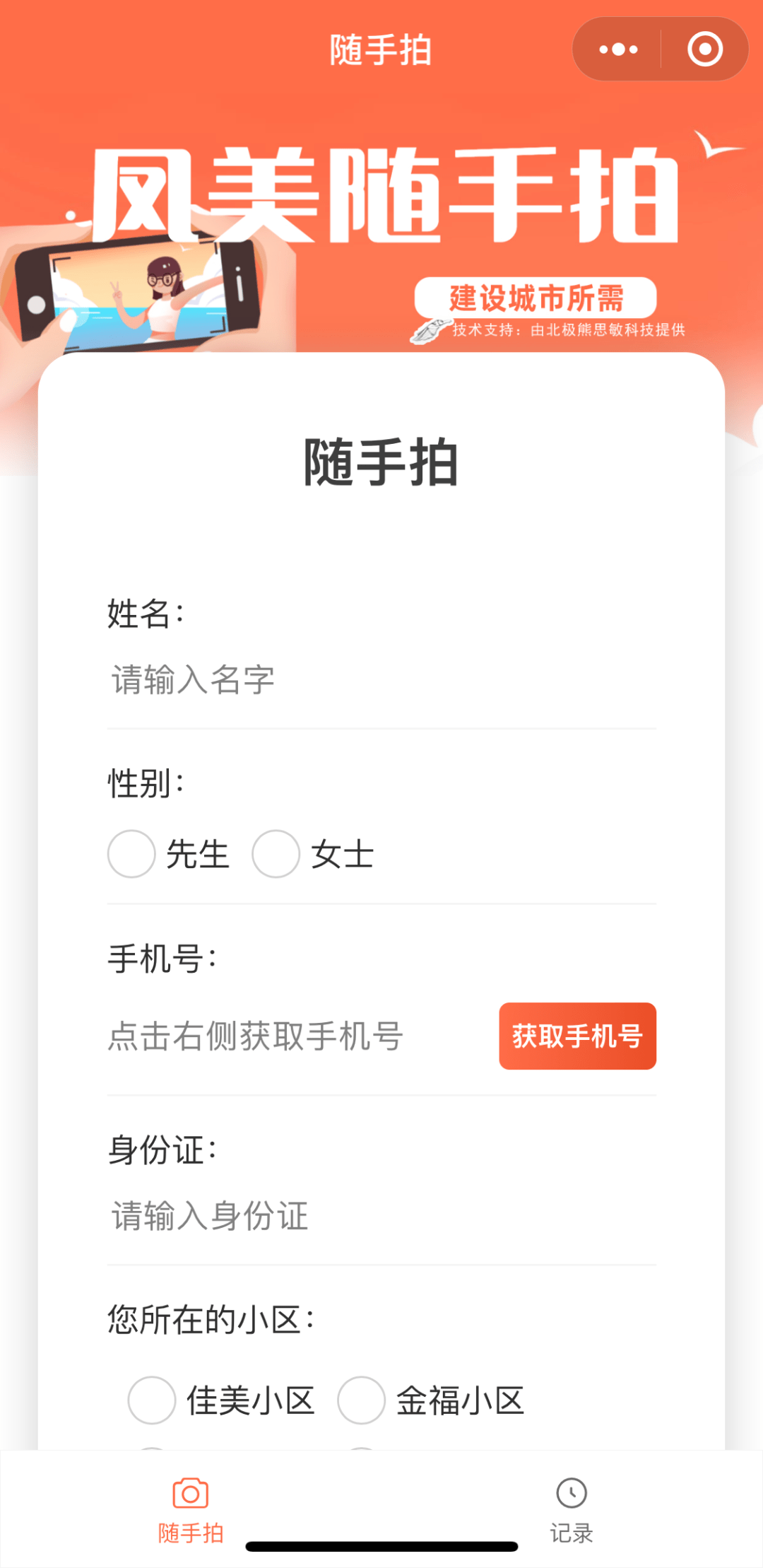Click the 建设城市所需 banner badge
This screenshot has width=763, height=1568.
tap(538, 298)
